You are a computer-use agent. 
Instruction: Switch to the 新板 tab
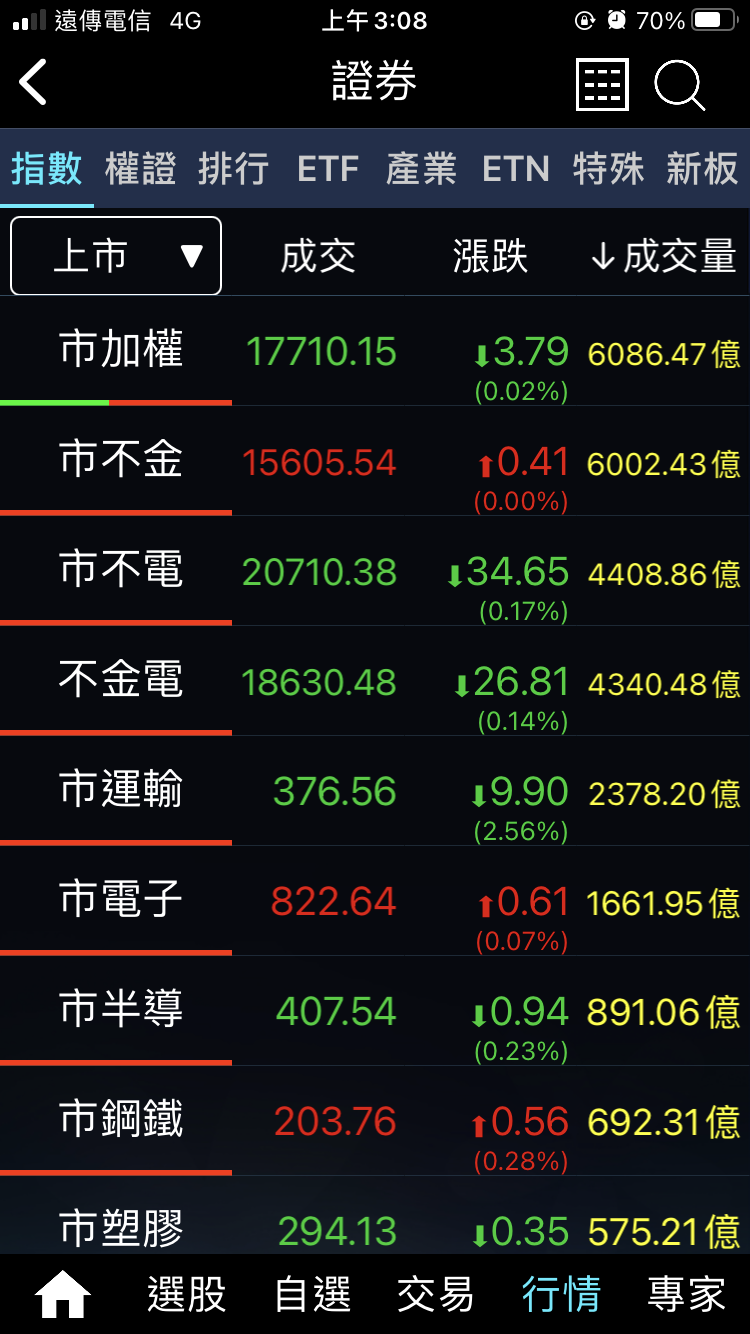tap(702, 169)
